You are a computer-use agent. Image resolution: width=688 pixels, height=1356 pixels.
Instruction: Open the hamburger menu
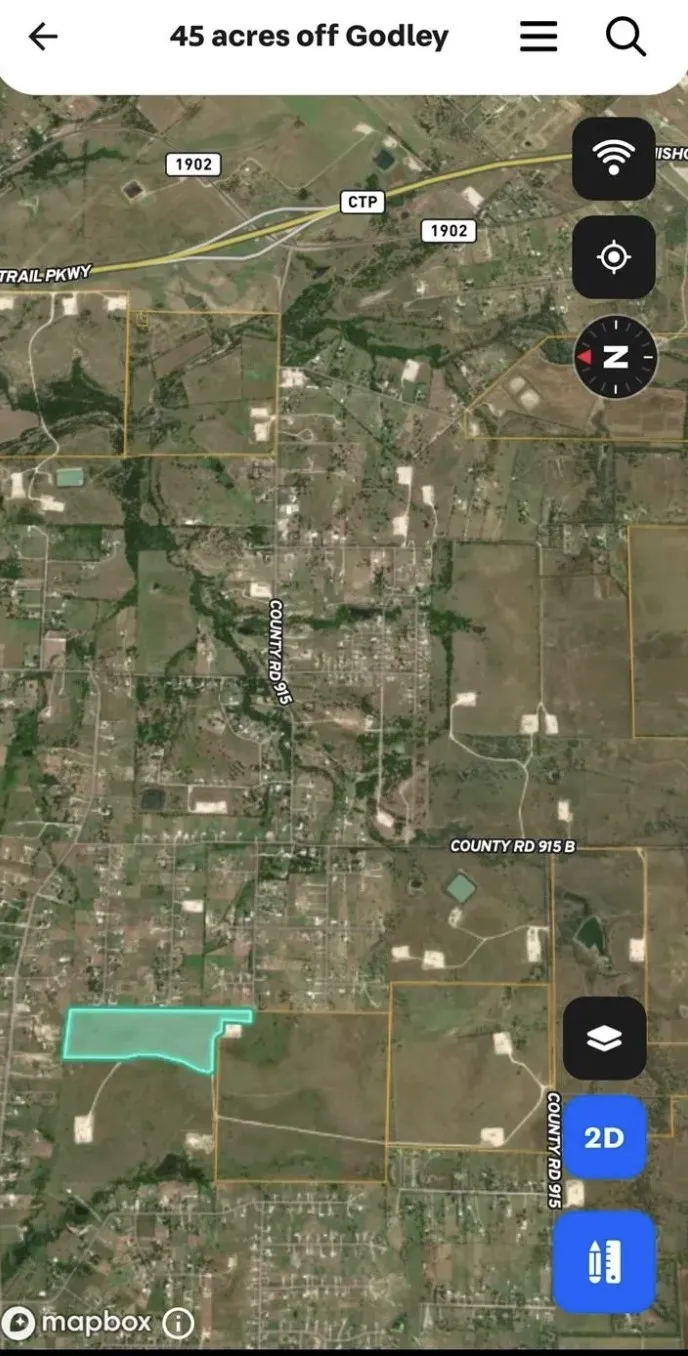click(x=538, y=37)
